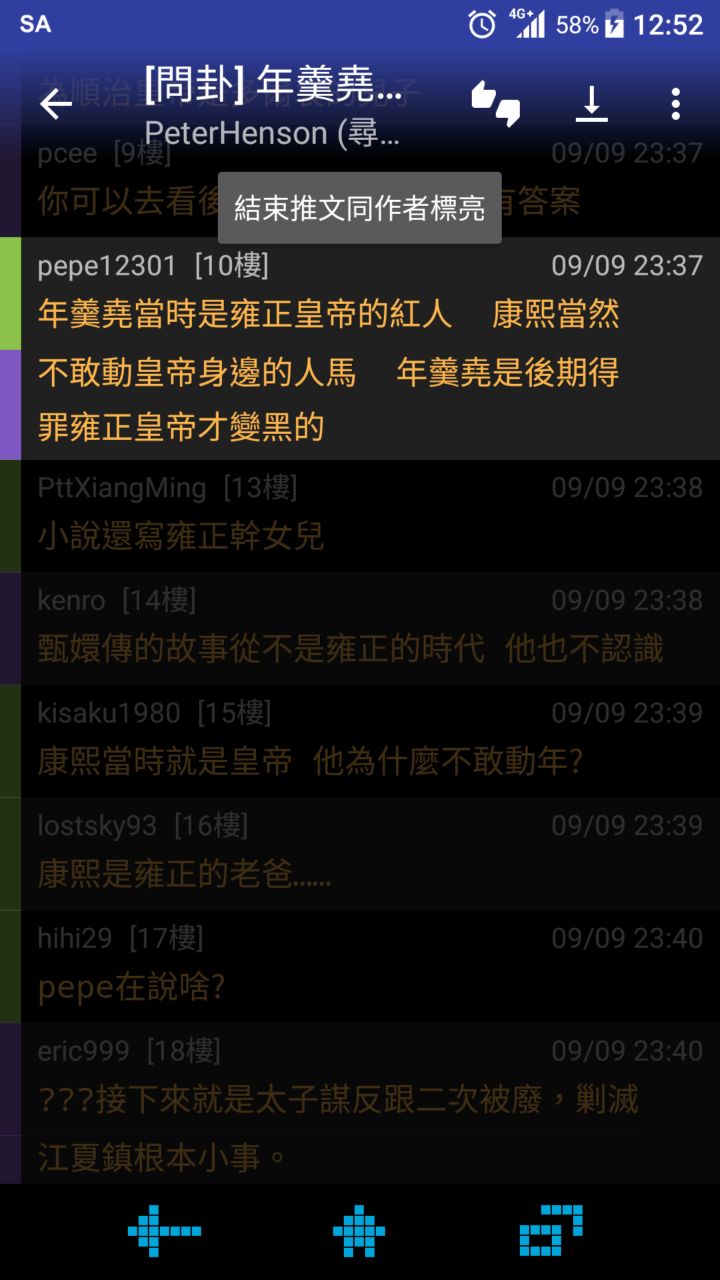Viewport: 720px width, 1280px height.
Task: Choose lostsky93's 16樓 comment
Action: point(360,854)
